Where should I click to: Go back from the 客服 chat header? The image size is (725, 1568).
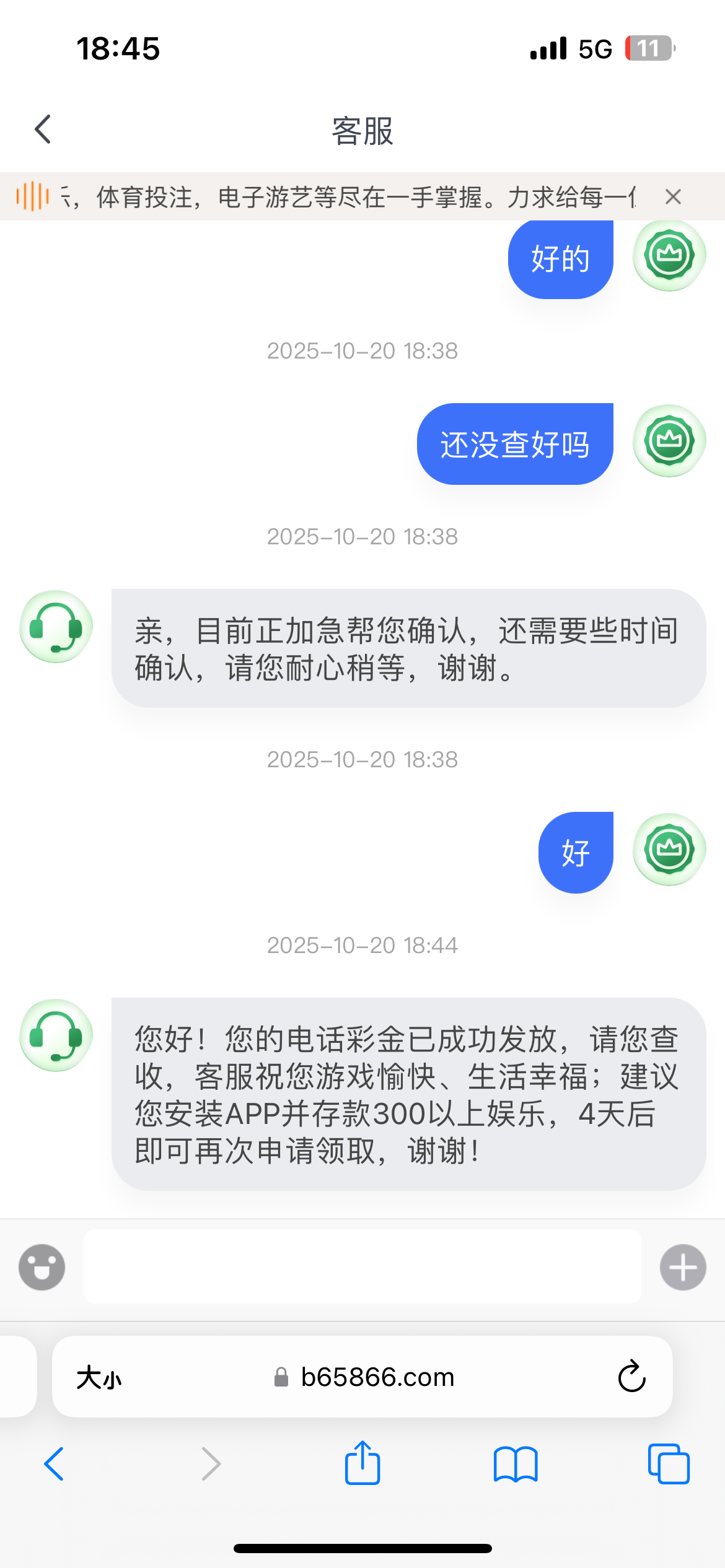[43, 129]
